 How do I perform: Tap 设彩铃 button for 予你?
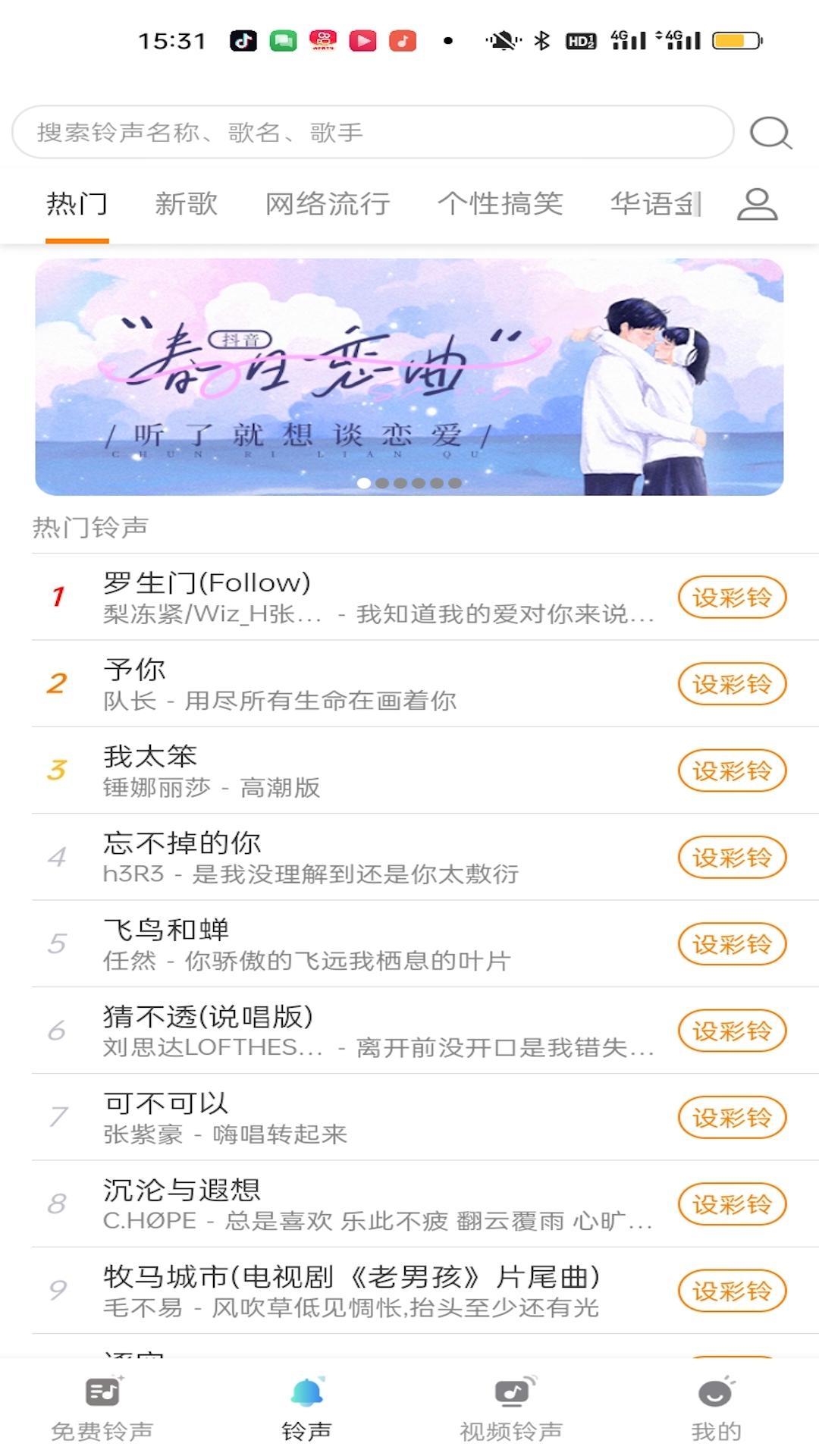730,683
